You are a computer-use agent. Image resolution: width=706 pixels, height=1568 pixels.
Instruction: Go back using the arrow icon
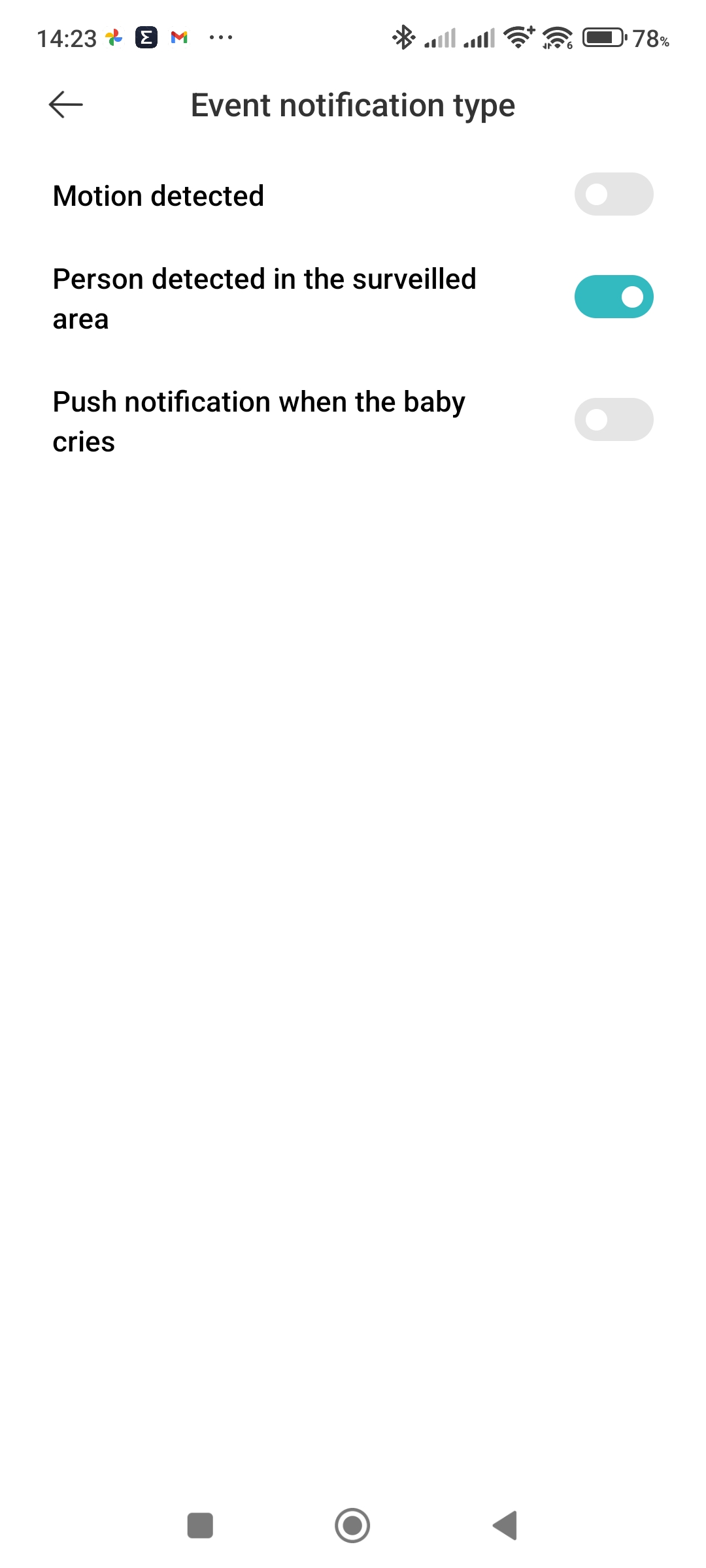click(66, 105)
